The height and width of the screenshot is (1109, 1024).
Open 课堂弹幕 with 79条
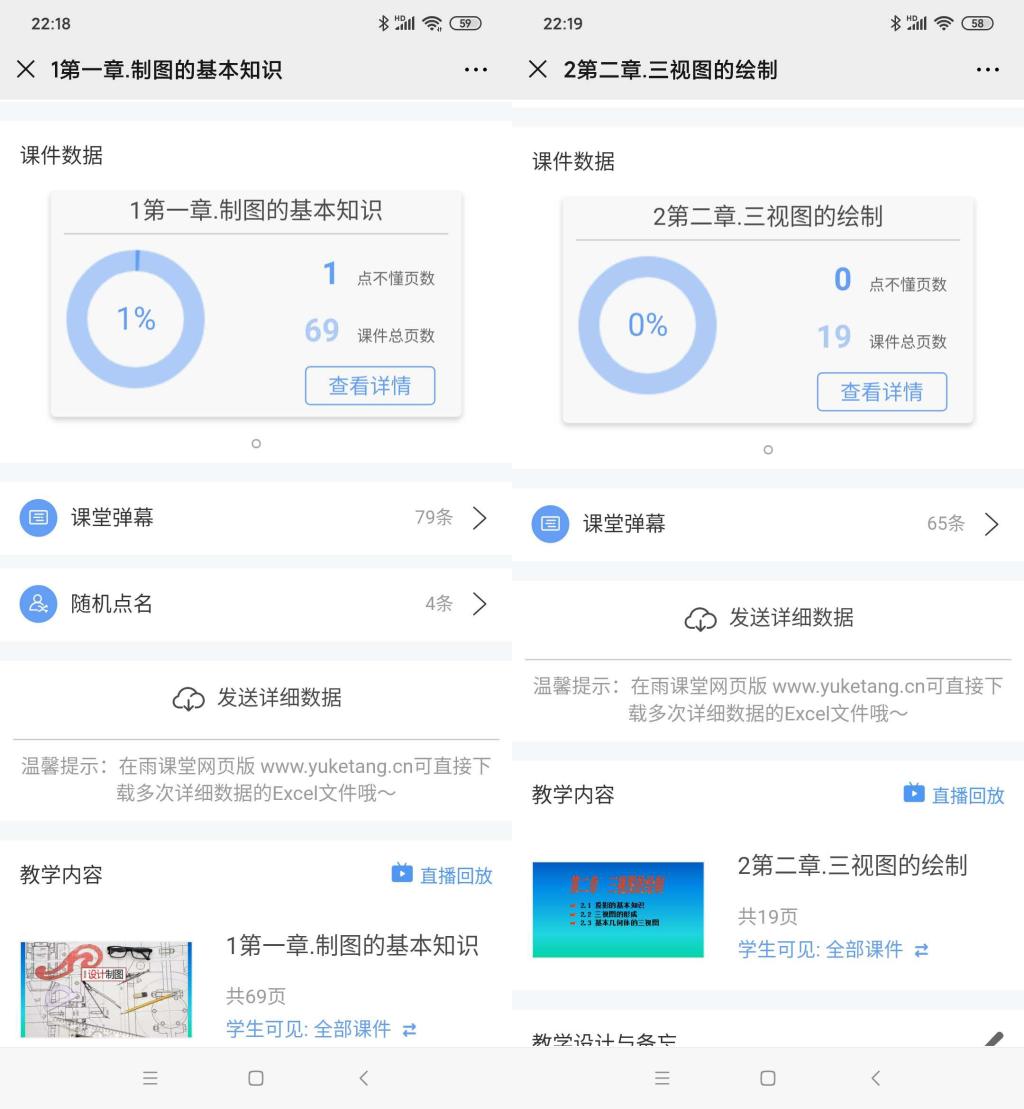[x=256, y=517]
